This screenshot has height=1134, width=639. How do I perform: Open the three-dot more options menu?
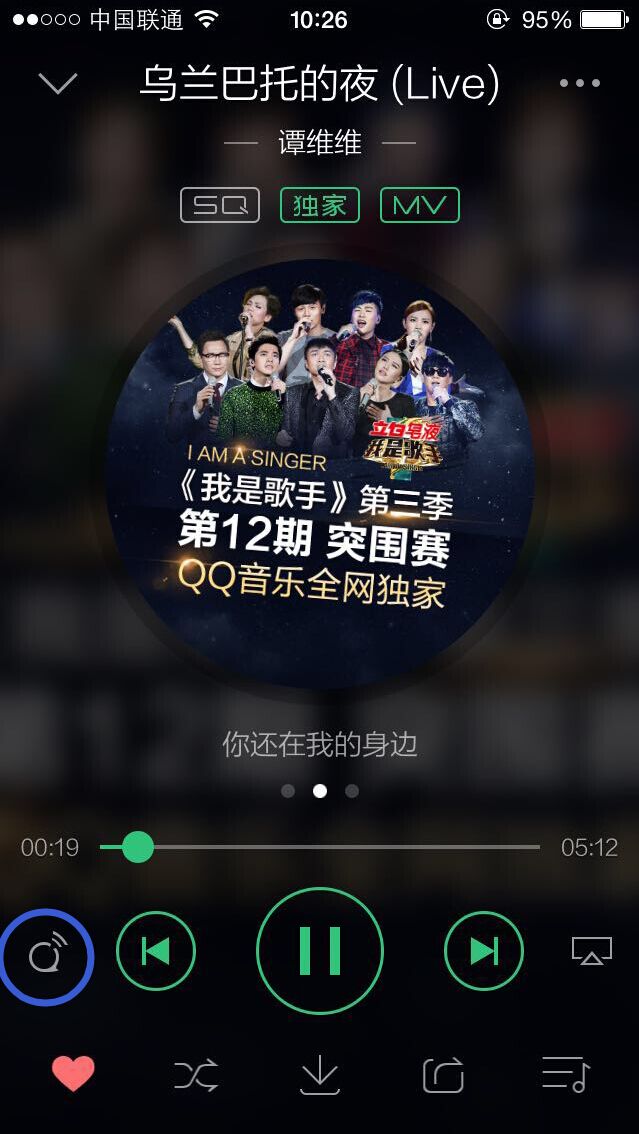tap(580, 84)
